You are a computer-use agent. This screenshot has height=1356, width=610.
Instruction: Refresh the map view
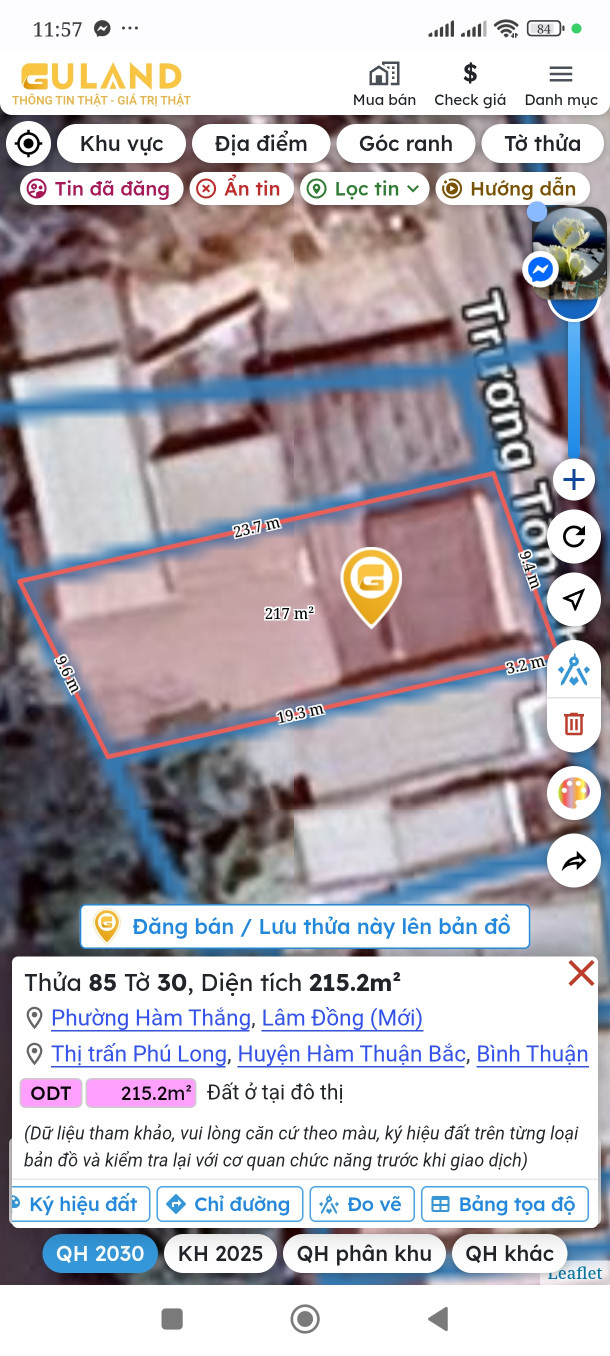pyautogui.click(x=574, y=537)
